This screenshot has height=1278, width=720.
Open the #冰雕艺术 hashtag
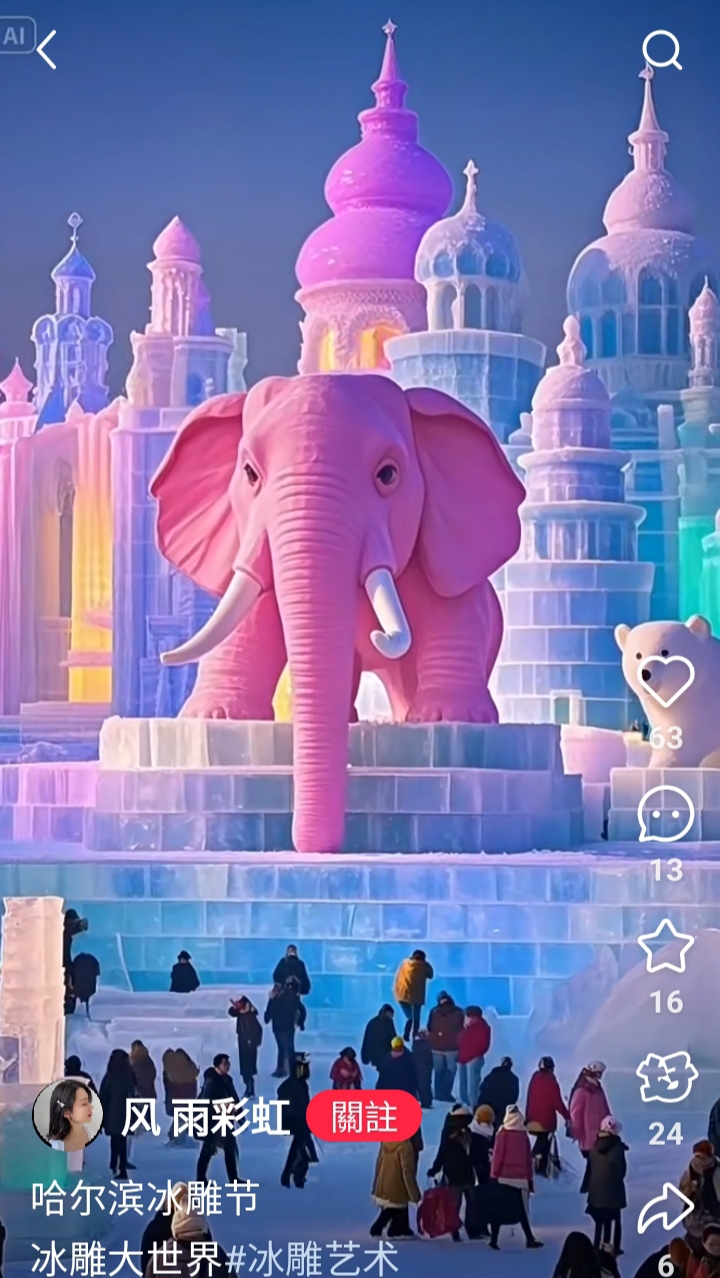point(313,1258)
